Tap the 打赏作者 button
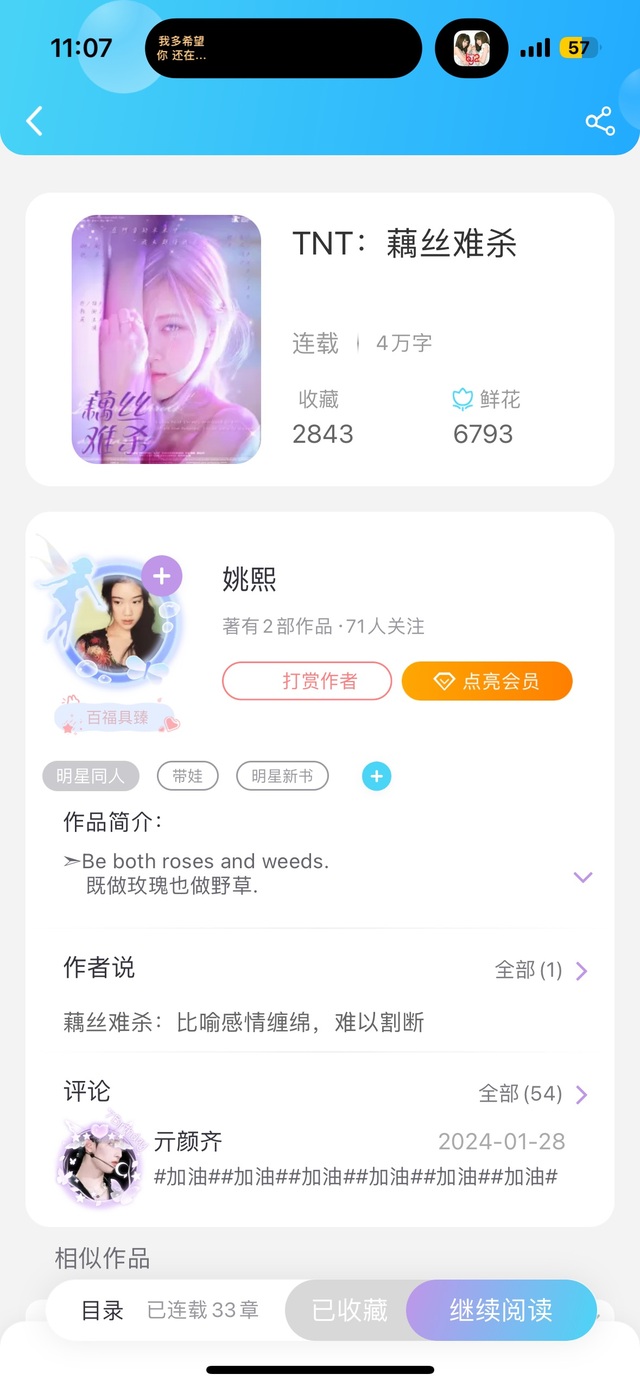 click(x=307, y=681)
